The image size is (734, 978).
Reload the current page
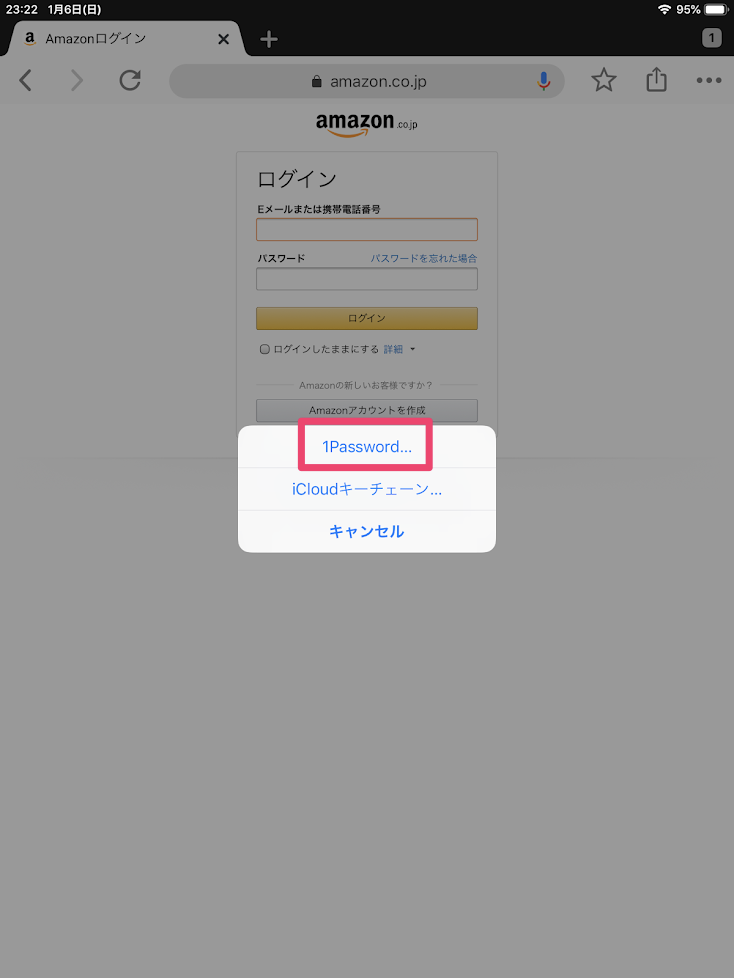pos(130,81)
